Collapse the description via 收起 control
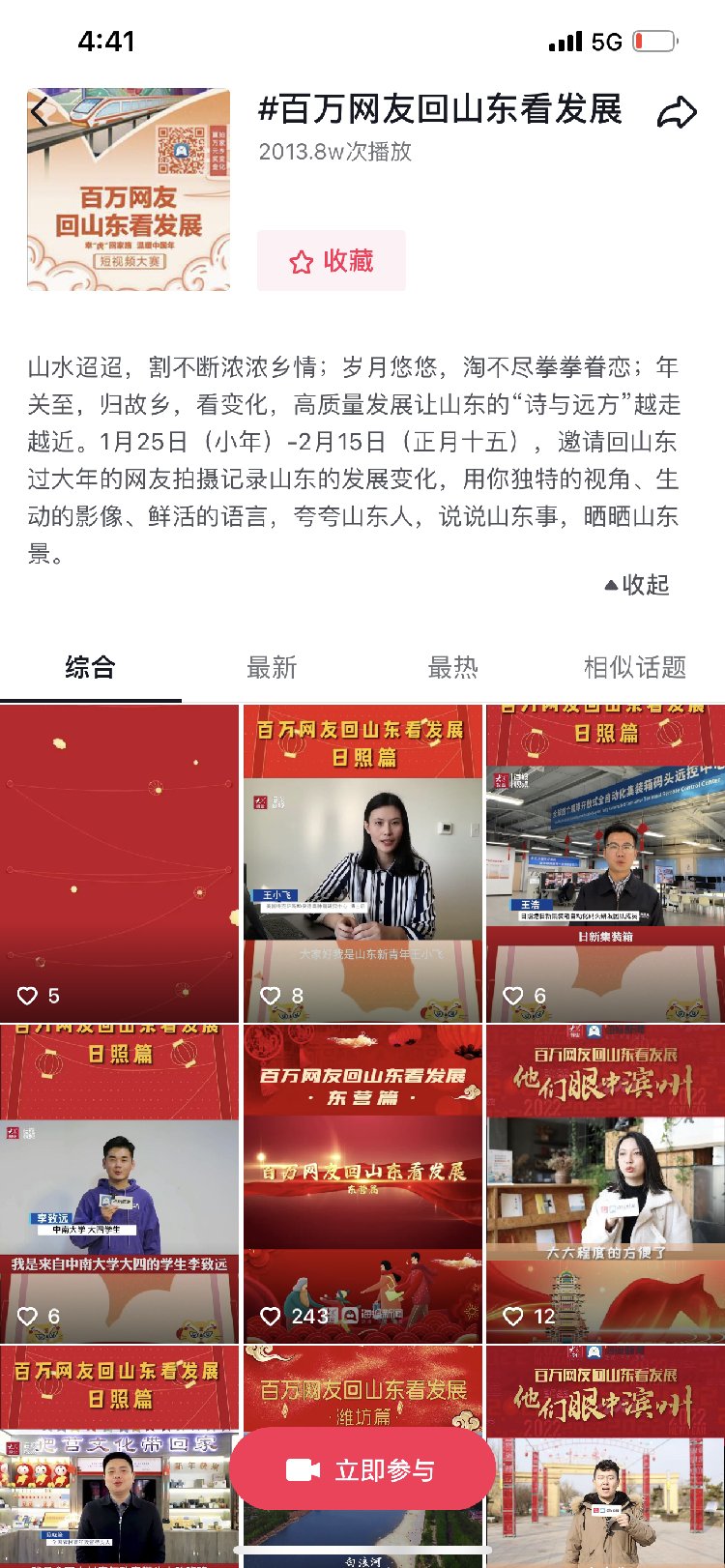The height and width of the screenshot is (1568, 725). [644, 584]
